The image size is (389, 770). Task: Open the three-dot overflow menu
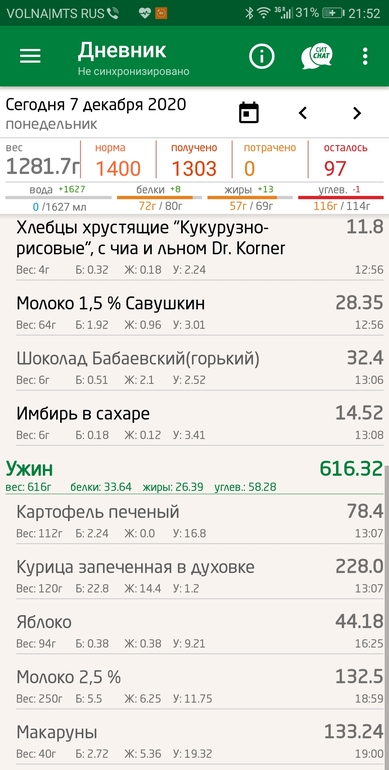pyautogui.click(x=365, y=56)
